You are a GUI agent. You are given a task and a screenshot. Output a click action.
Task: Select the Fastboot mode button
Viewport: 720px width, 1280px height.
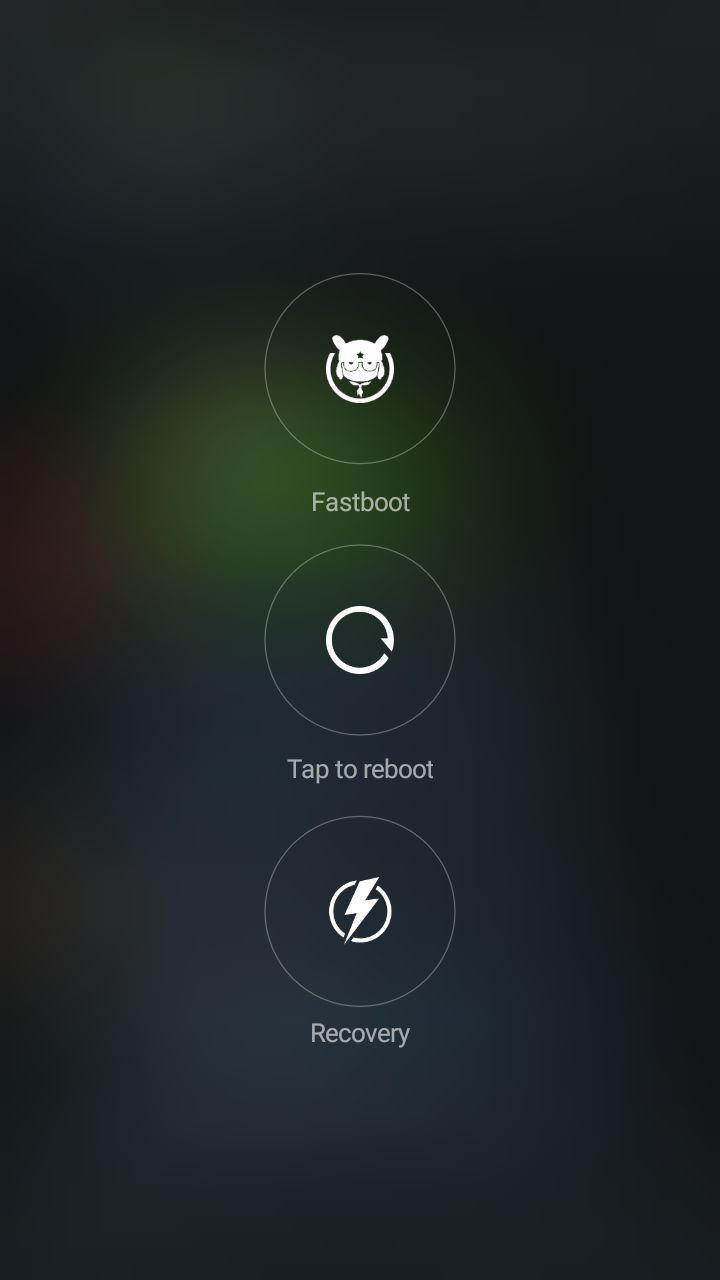click(360, 368)
